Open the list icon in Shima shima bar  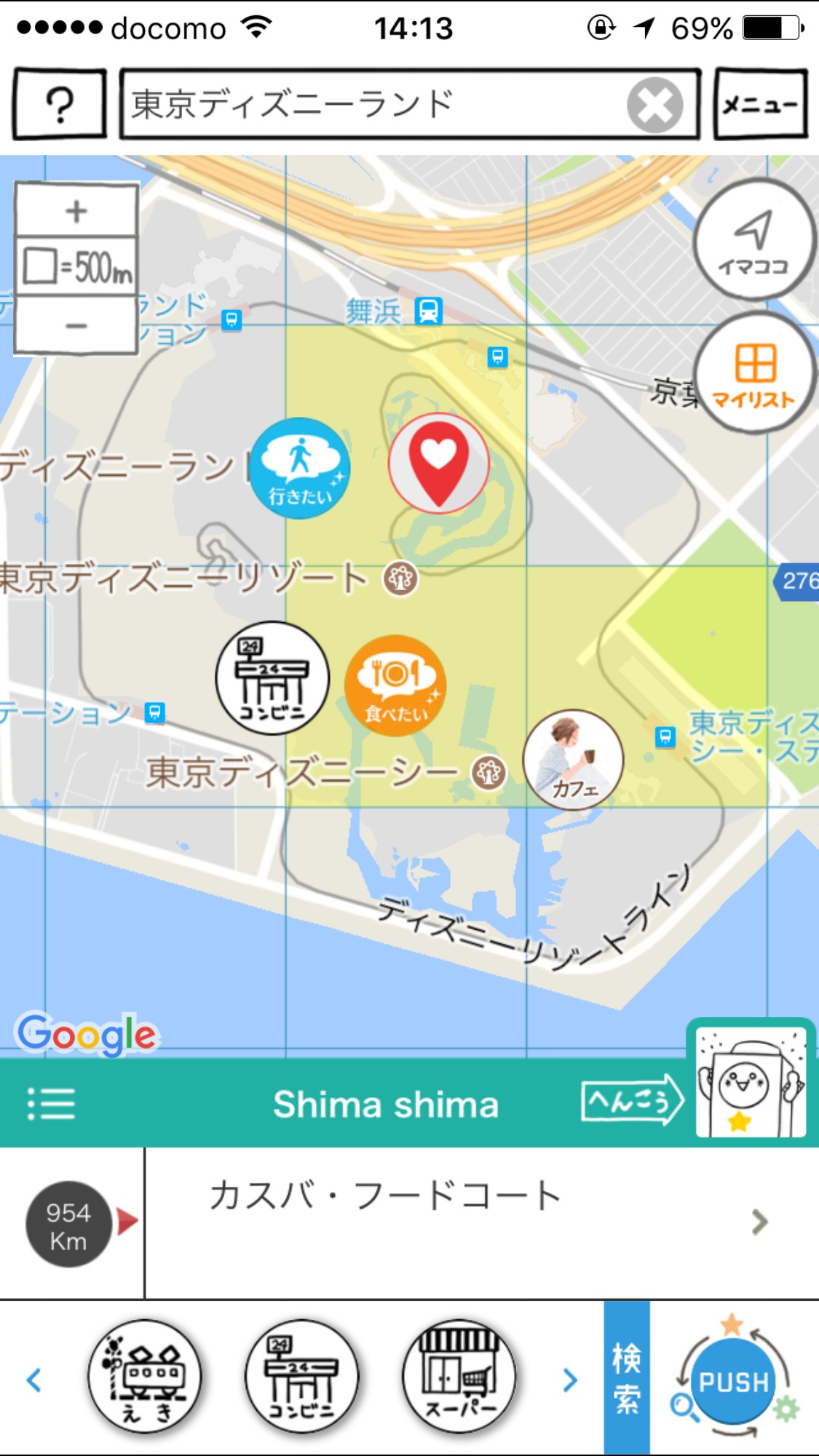[51, 1104]
